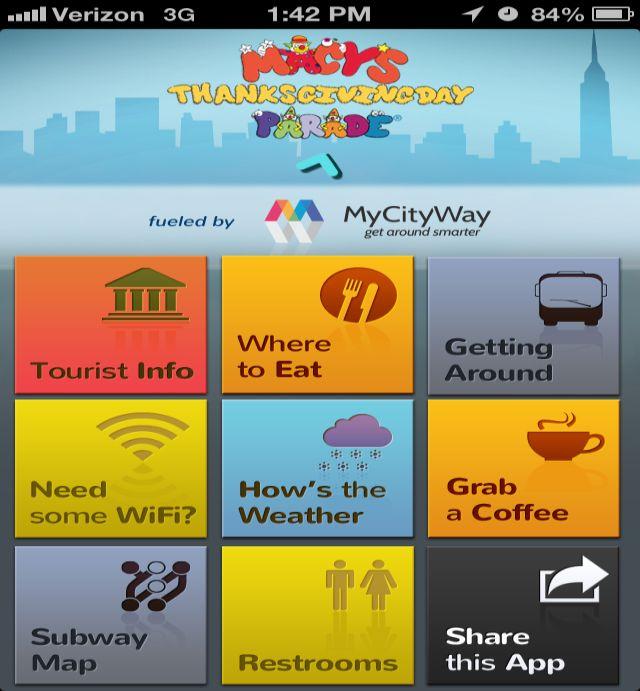Open Where to Eat
The image size is (640, 691).
point(317,324)
